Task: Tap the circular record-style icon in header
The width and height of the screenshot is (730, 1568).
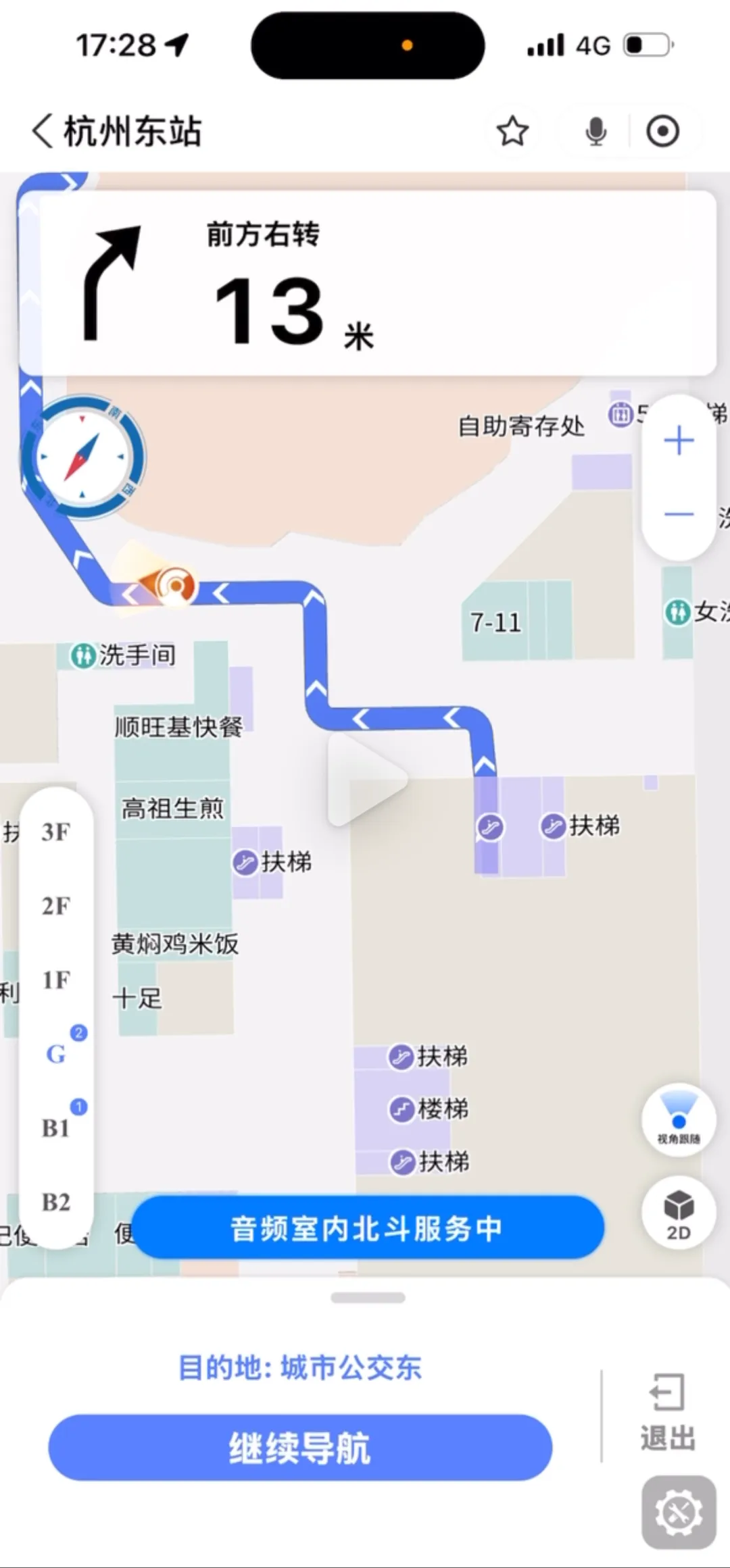Action: [662, 131]
